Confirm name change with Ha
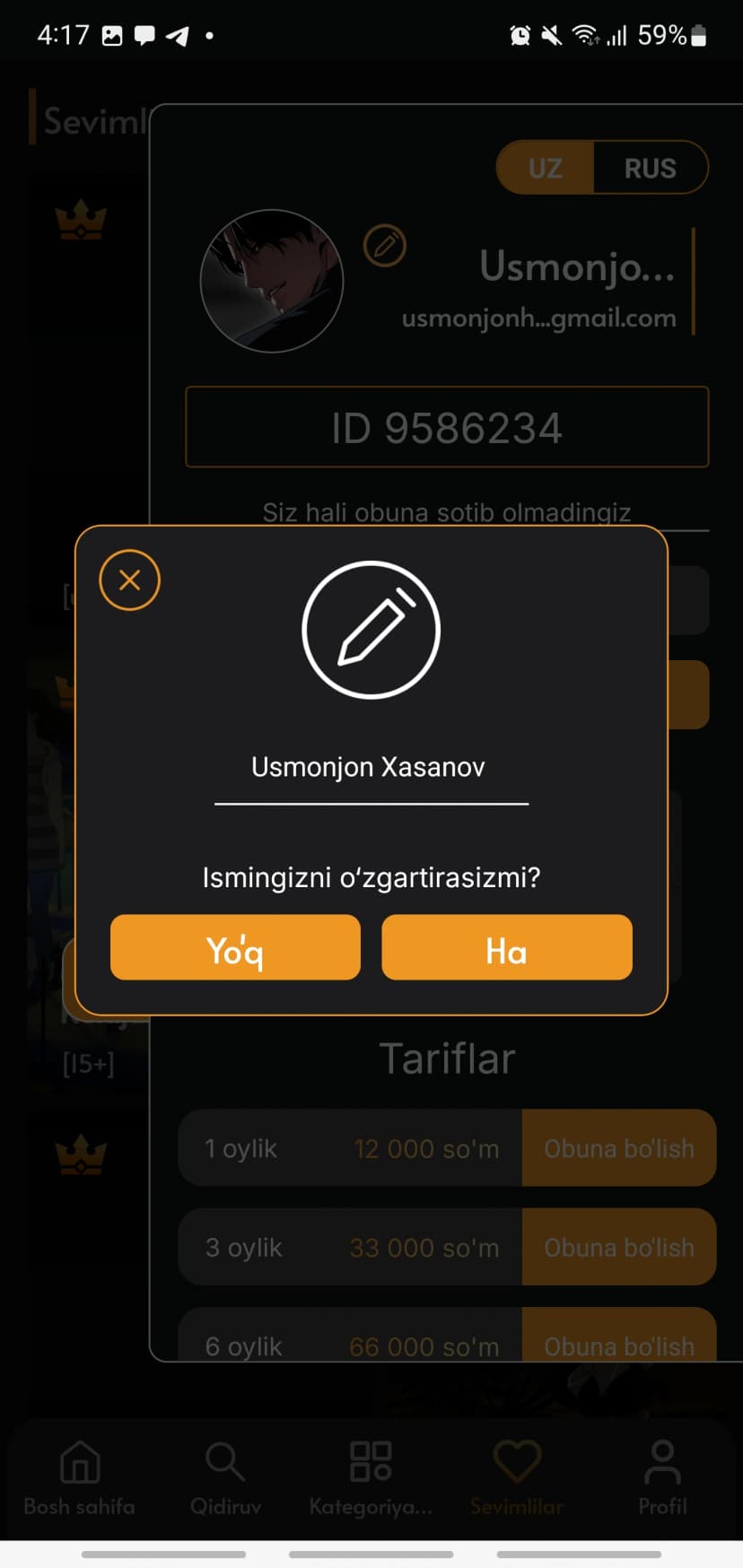The height and width of the screenshot is (1568, 743). tap(506, 948)
